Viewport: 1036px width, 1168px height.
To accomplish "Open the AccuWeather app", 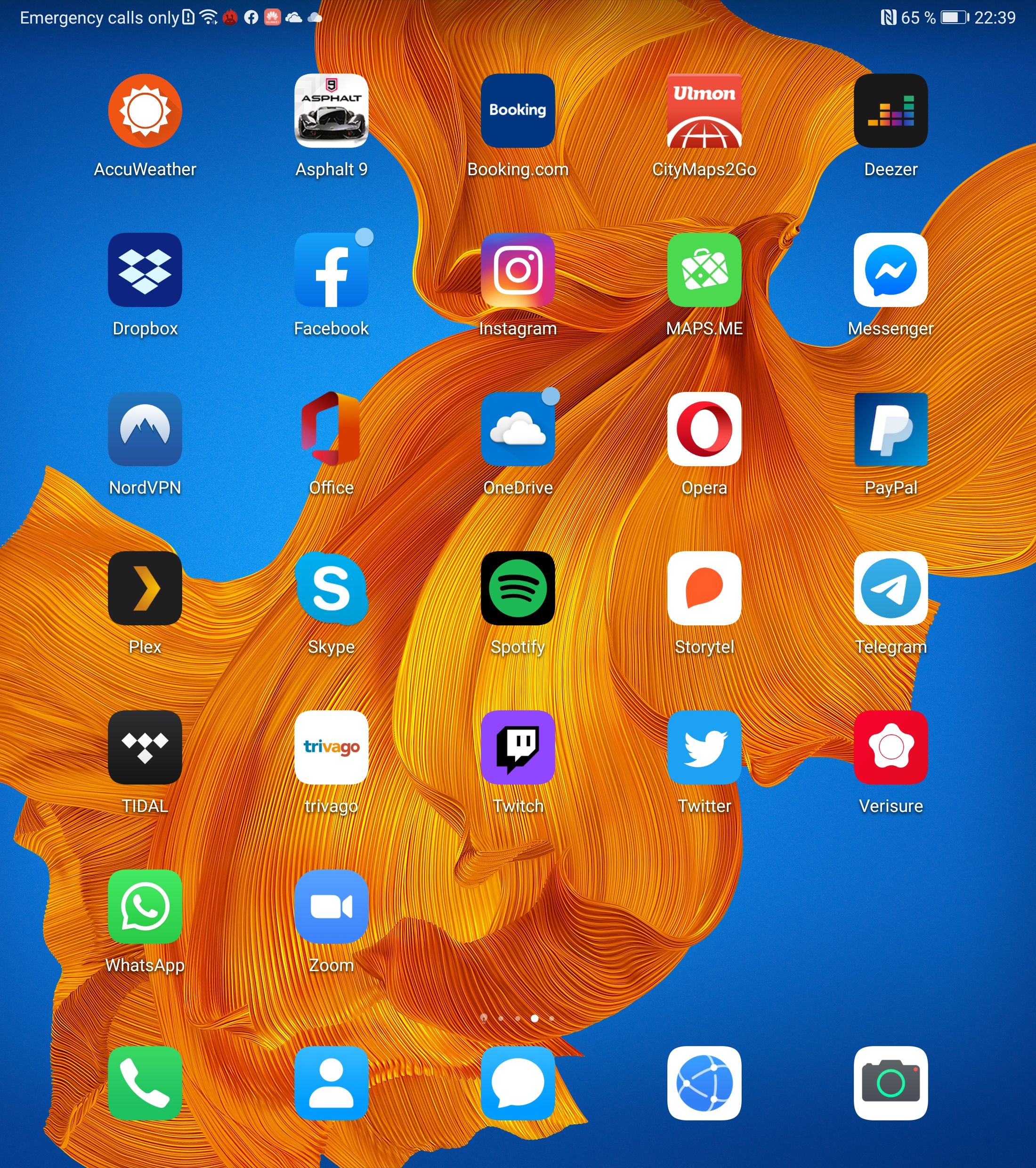I will click(145, 111).
